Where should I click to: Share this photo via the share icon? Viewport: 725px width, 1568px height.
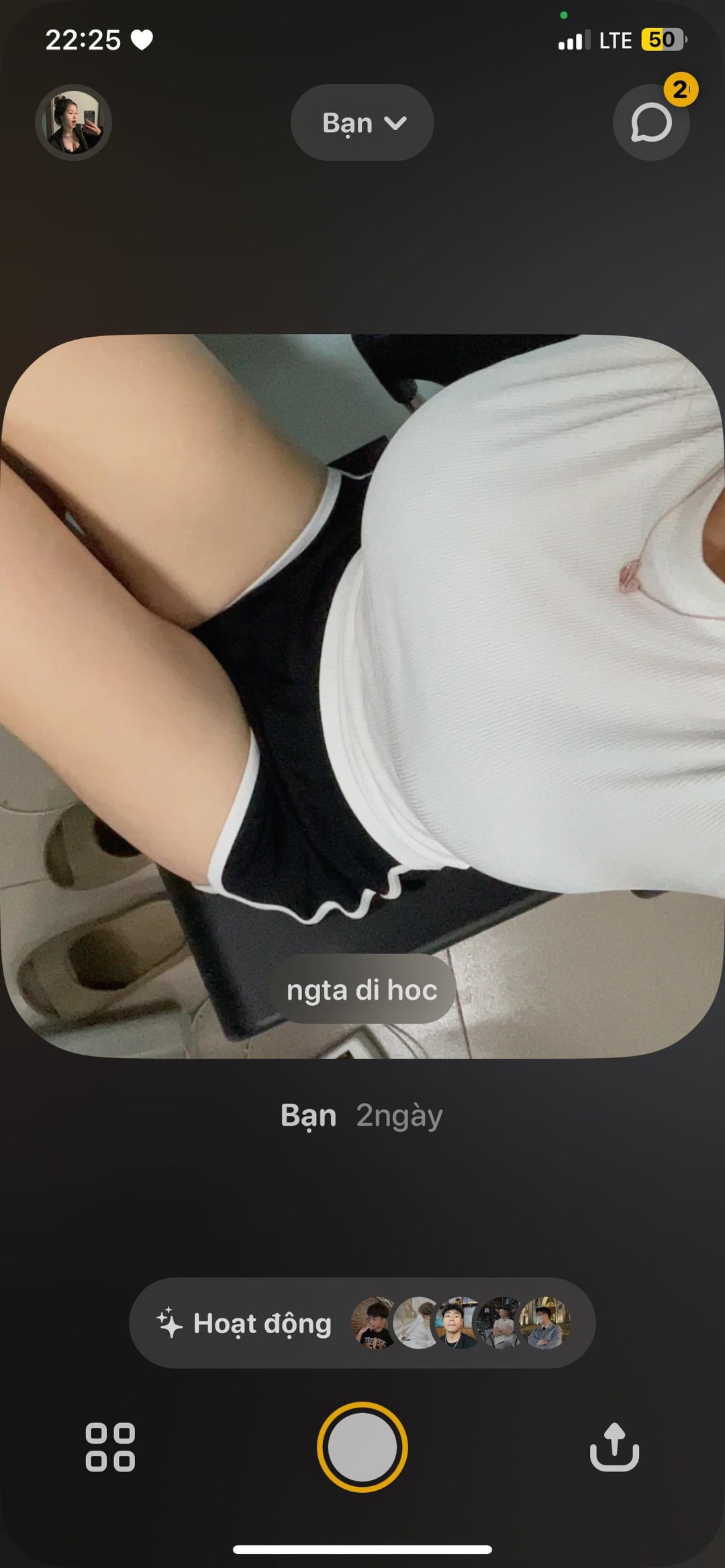[614, 1447]
